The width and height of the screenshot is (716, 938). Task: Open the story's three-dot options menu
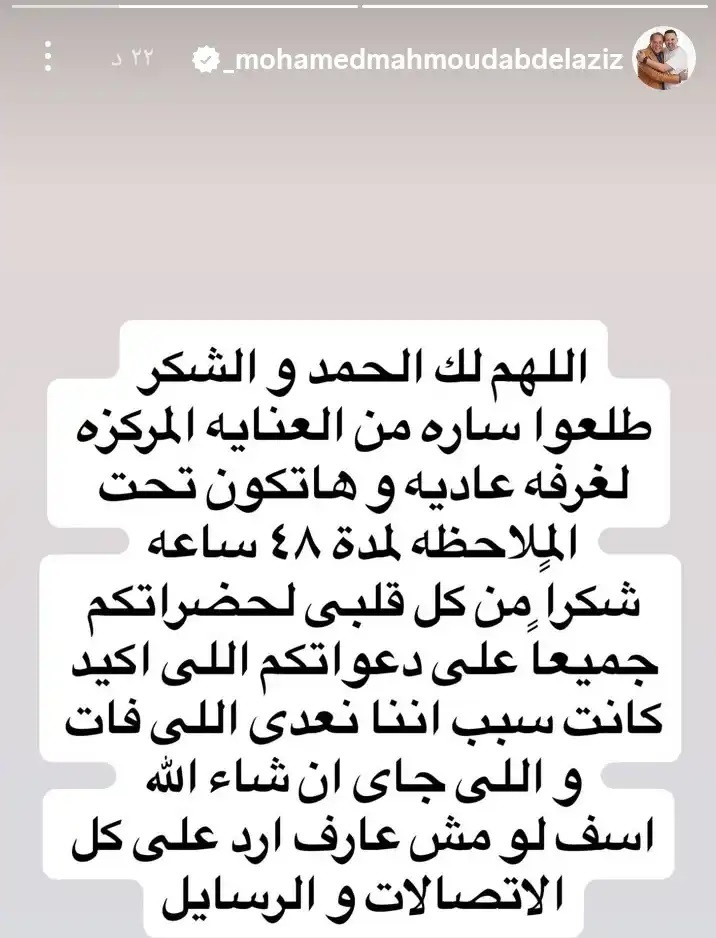point(48,57)
